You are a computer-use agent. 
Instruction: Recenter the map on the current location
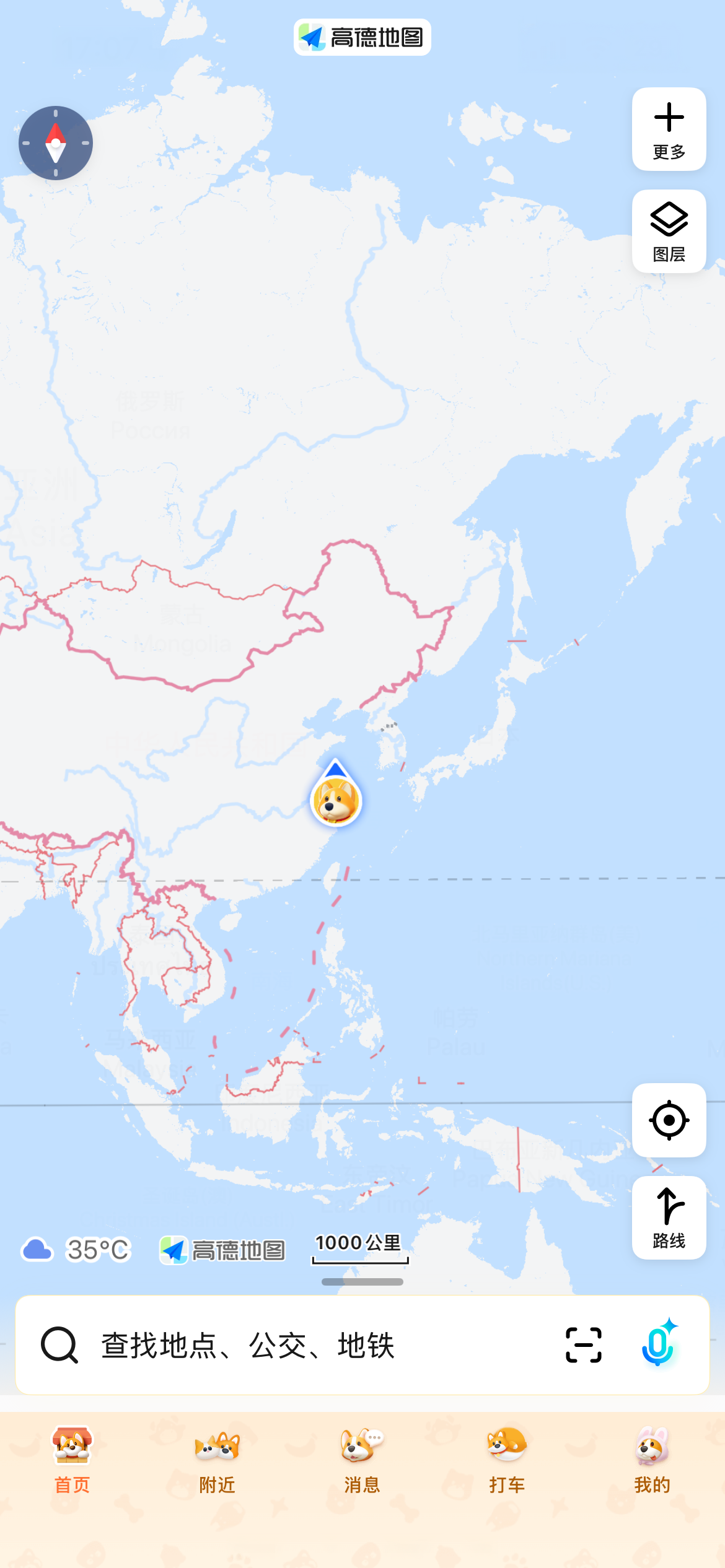(x=669, y=1120)
